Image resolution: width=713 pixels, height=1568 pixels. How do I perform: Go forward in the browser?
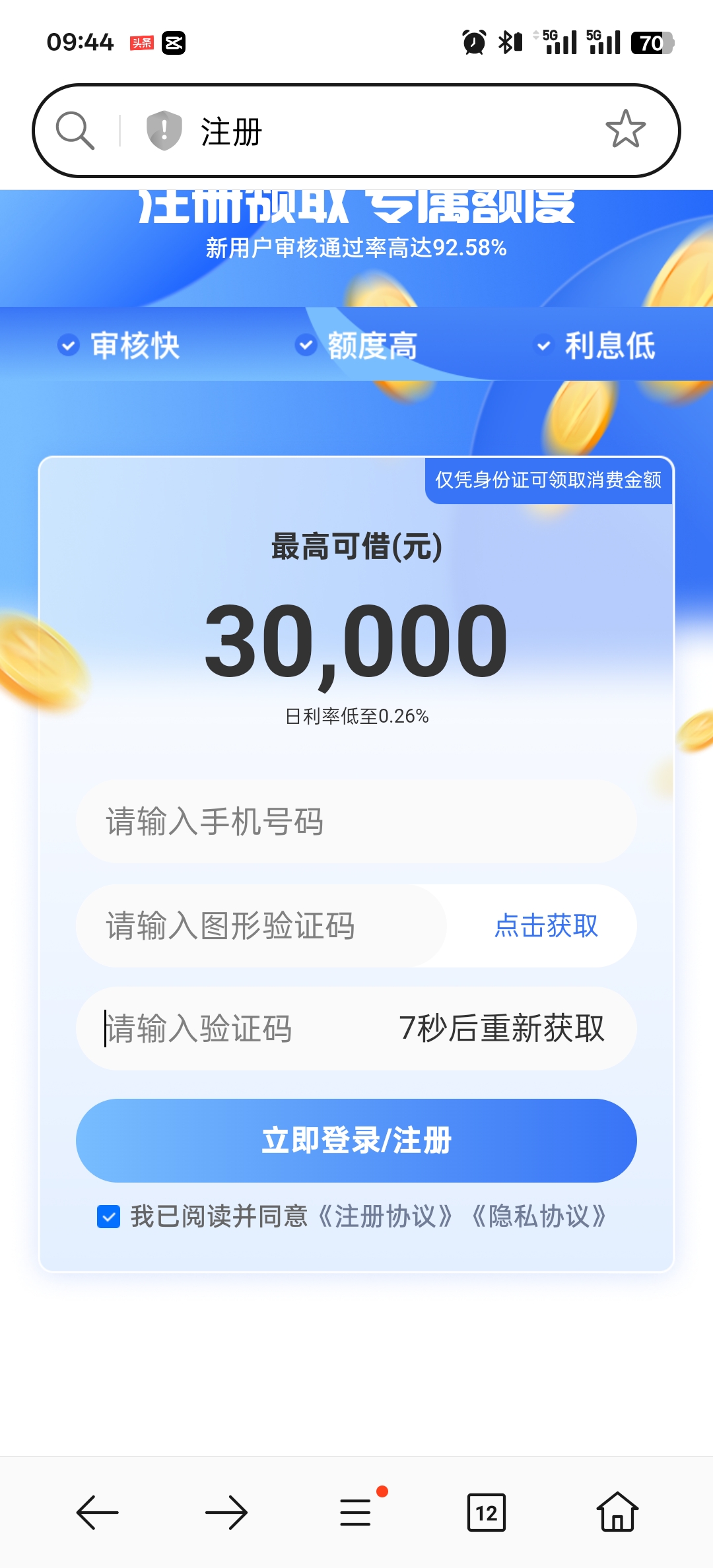point(226,1513)
